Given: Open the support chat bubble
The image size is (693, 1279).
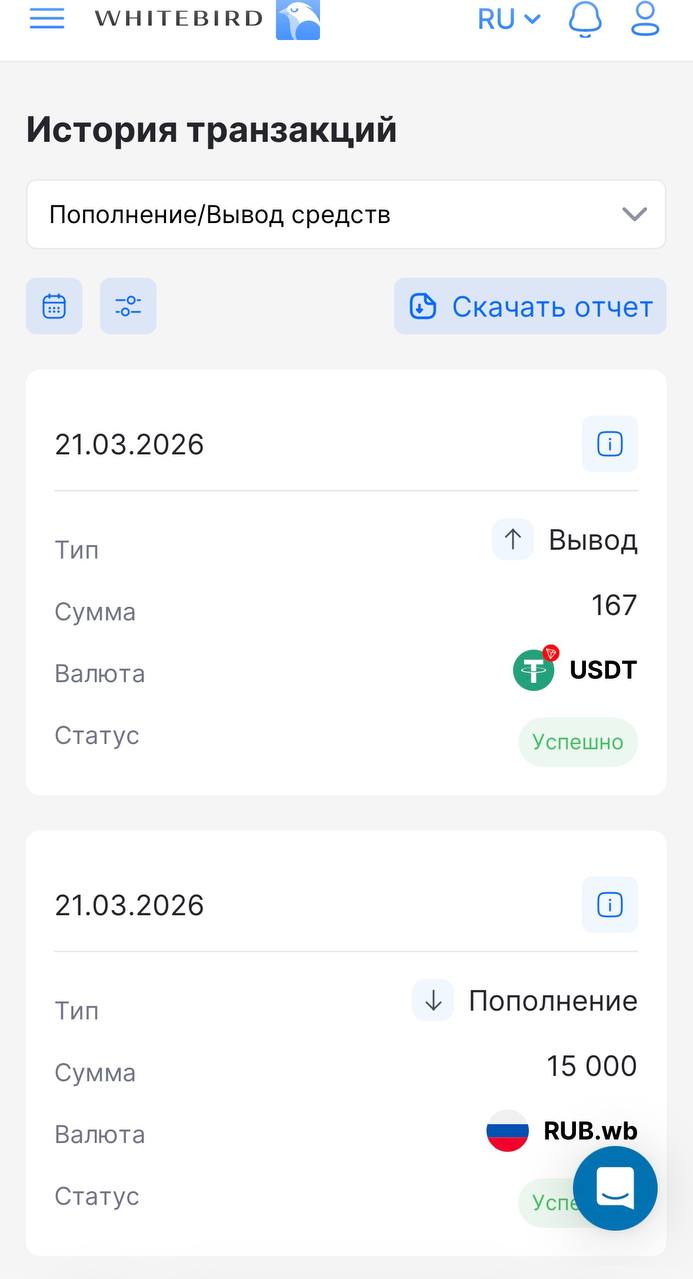Looking at the screenshot, I should 615,1188.
